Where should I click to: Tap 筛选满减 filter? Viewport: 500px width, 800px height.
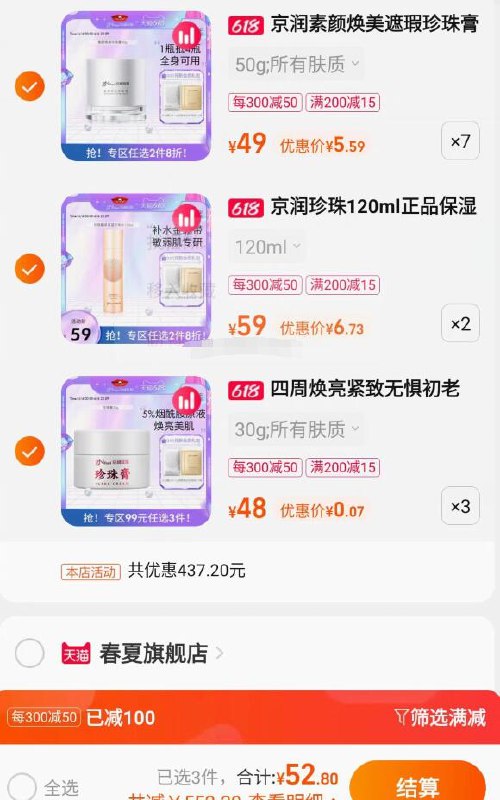[439, 717]
